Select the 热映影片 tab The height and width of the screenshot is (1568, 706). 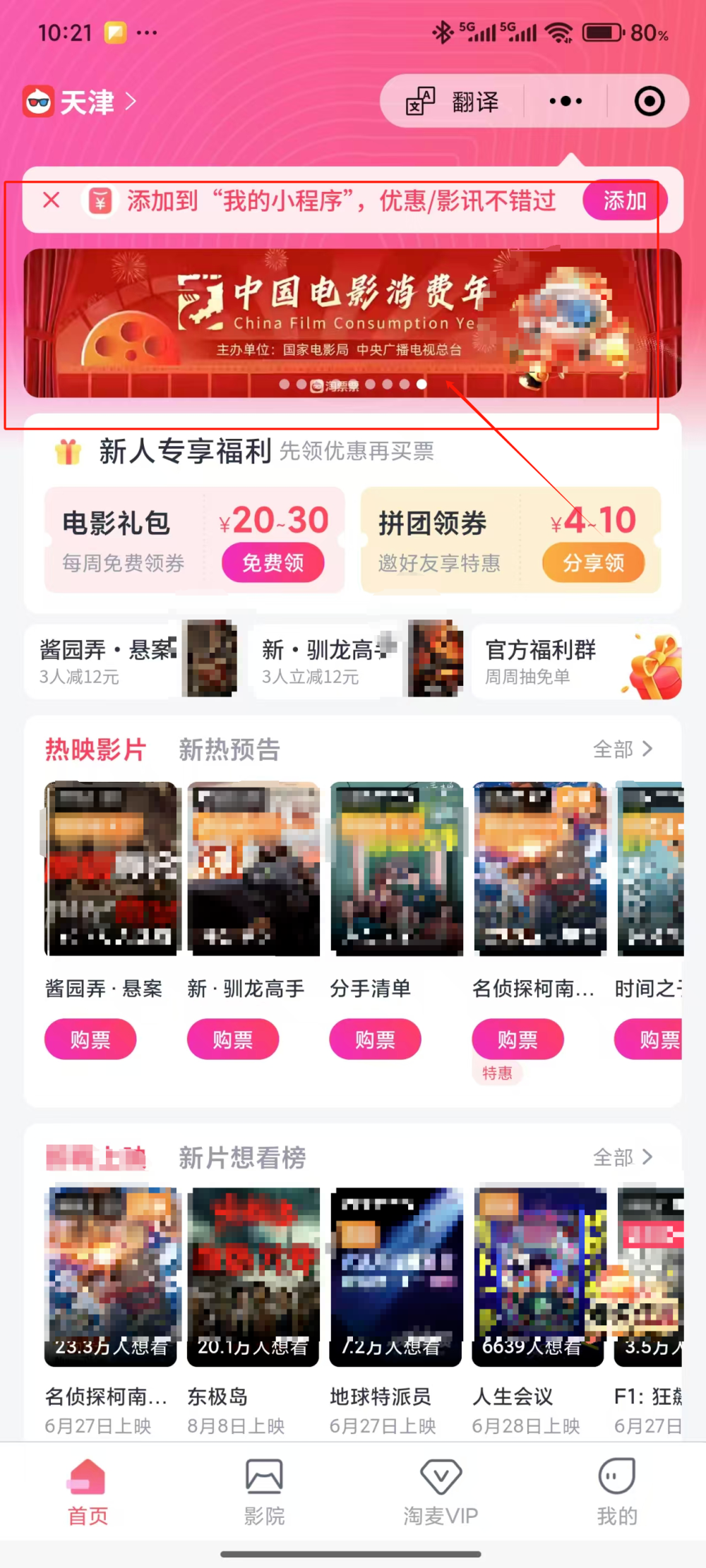[x=94, y=749]
